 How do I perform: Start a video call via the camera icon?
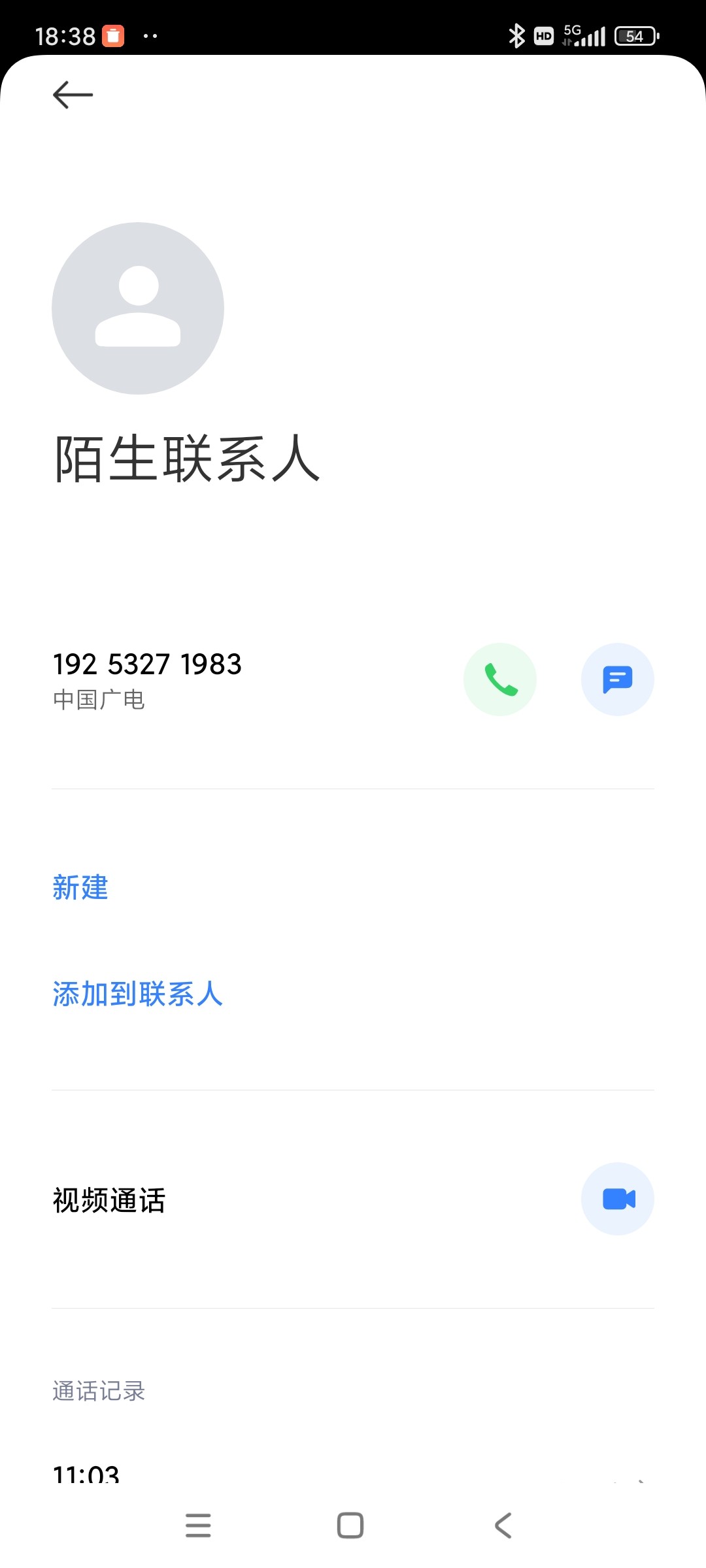pos(618,1199)
